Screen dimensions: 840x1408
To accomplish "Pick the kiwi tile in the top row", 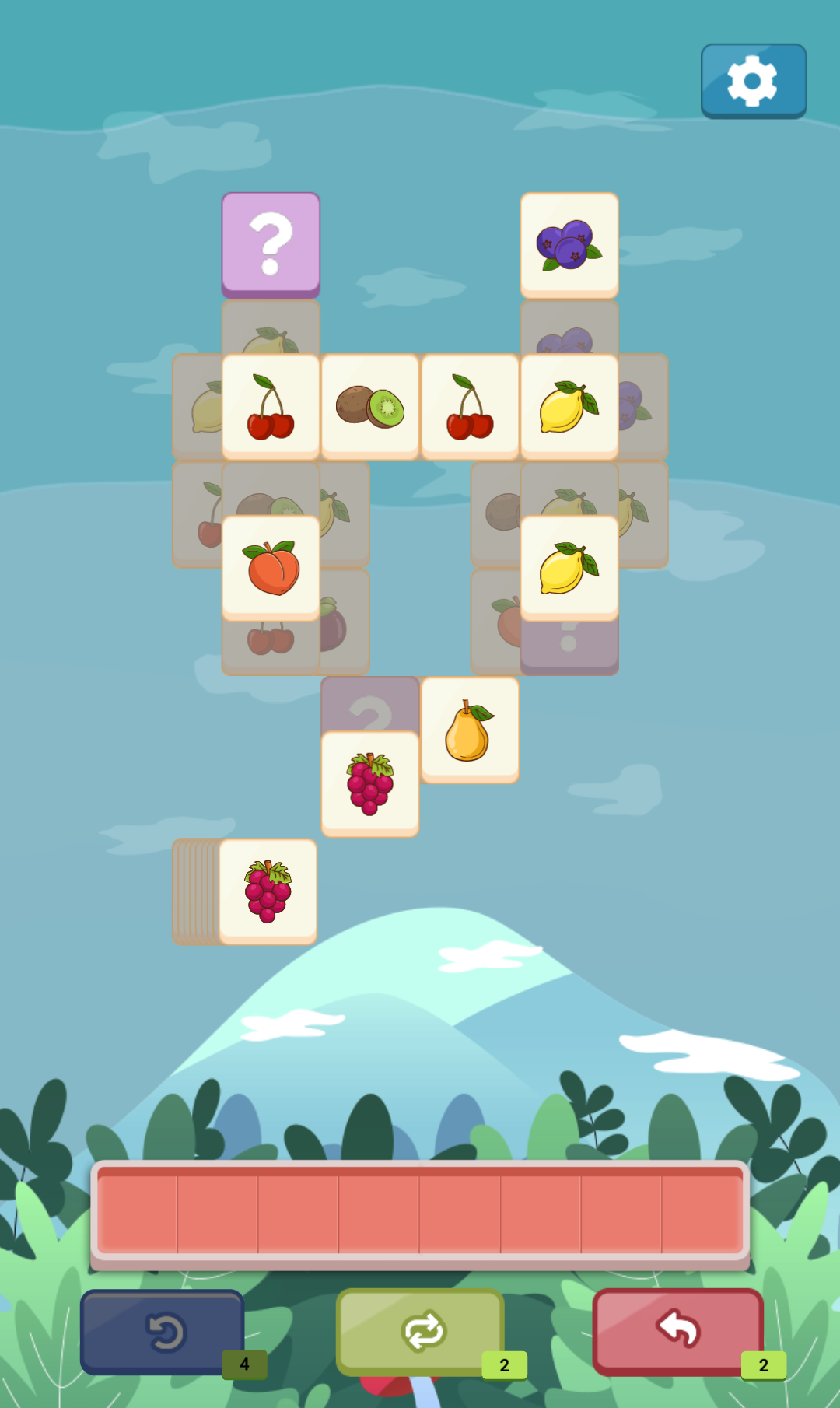I will (x=369, y=405).
